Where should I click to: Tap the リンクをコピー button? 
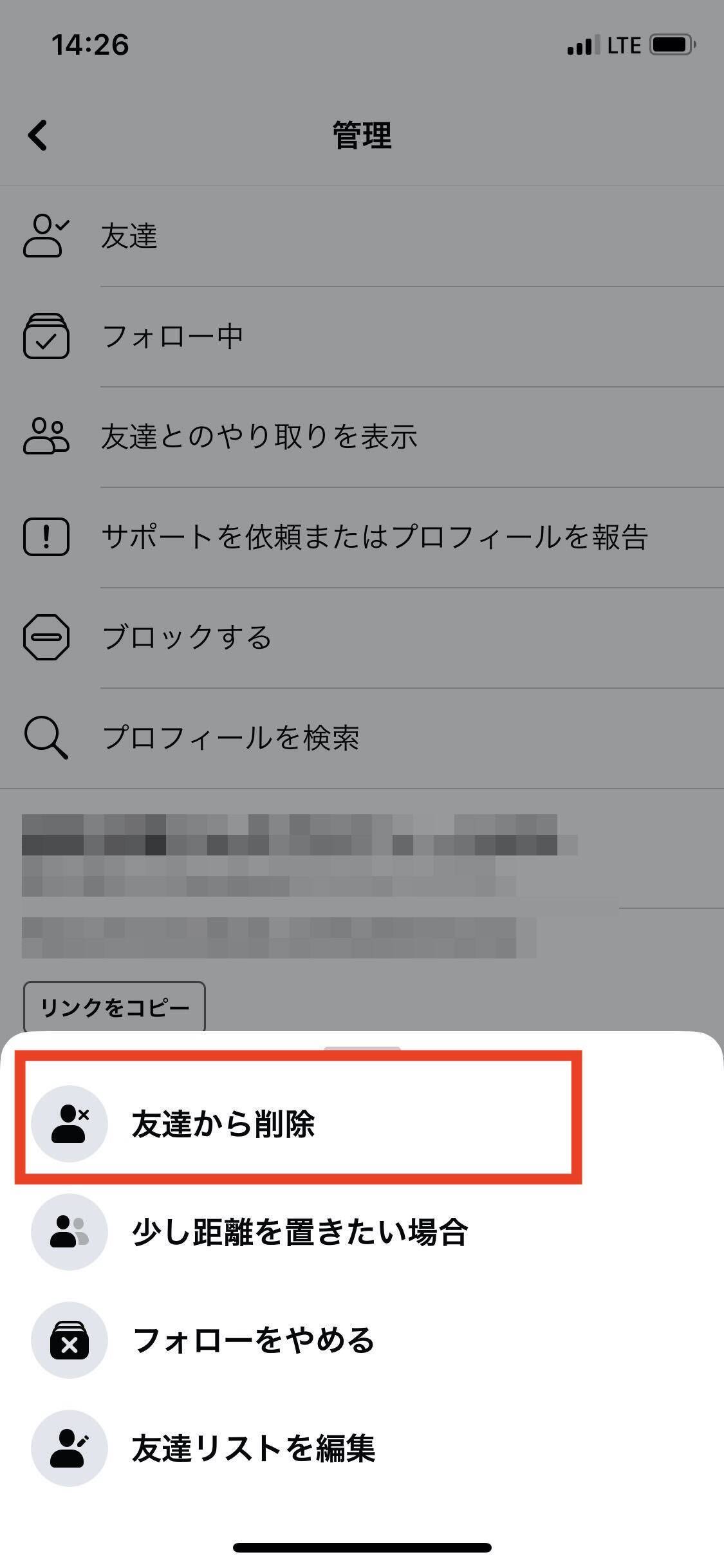pos(115,1007)
